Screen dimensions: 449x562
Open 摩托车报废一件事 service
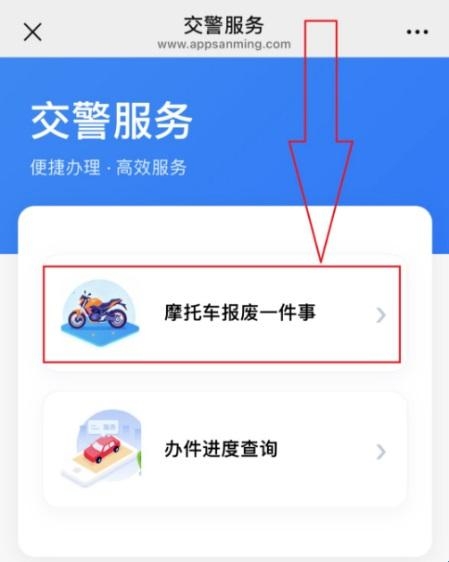(224, 313)
